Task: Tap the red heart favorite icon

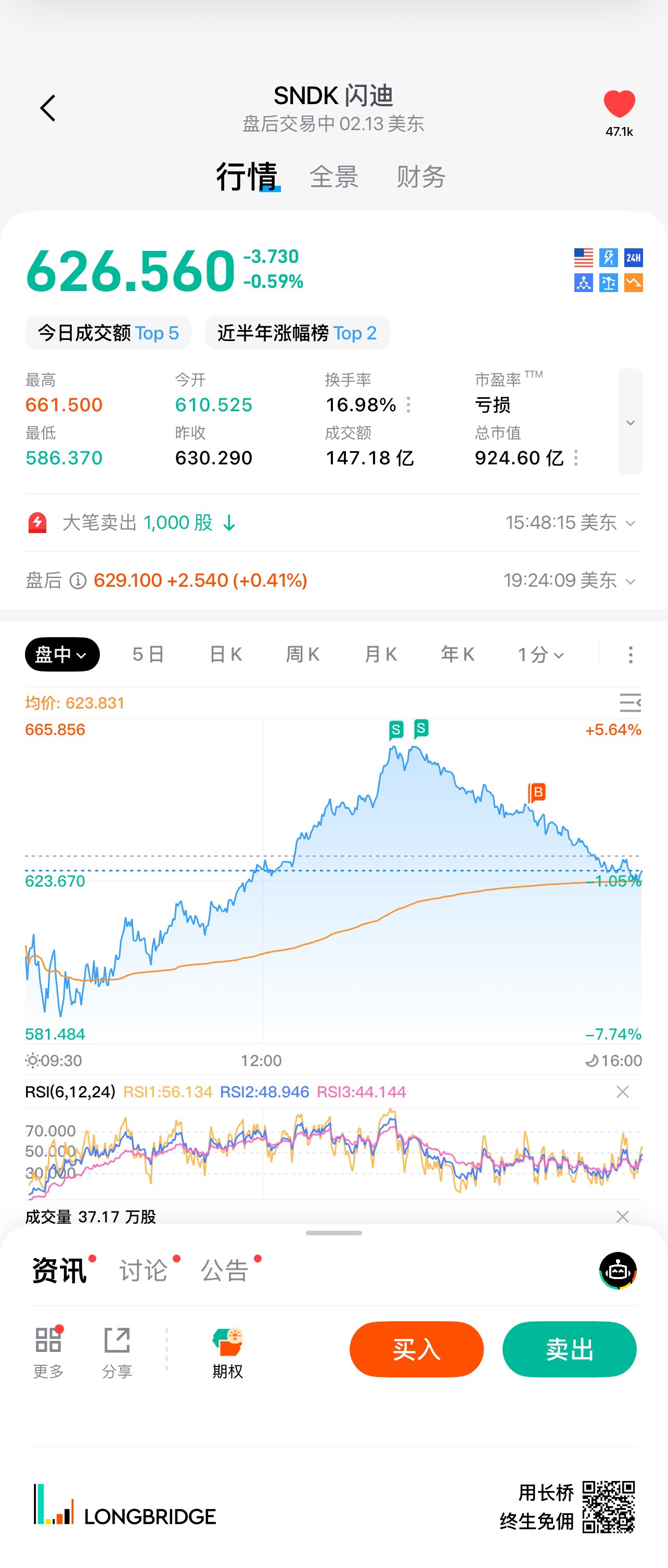Action: pos(619,105)
